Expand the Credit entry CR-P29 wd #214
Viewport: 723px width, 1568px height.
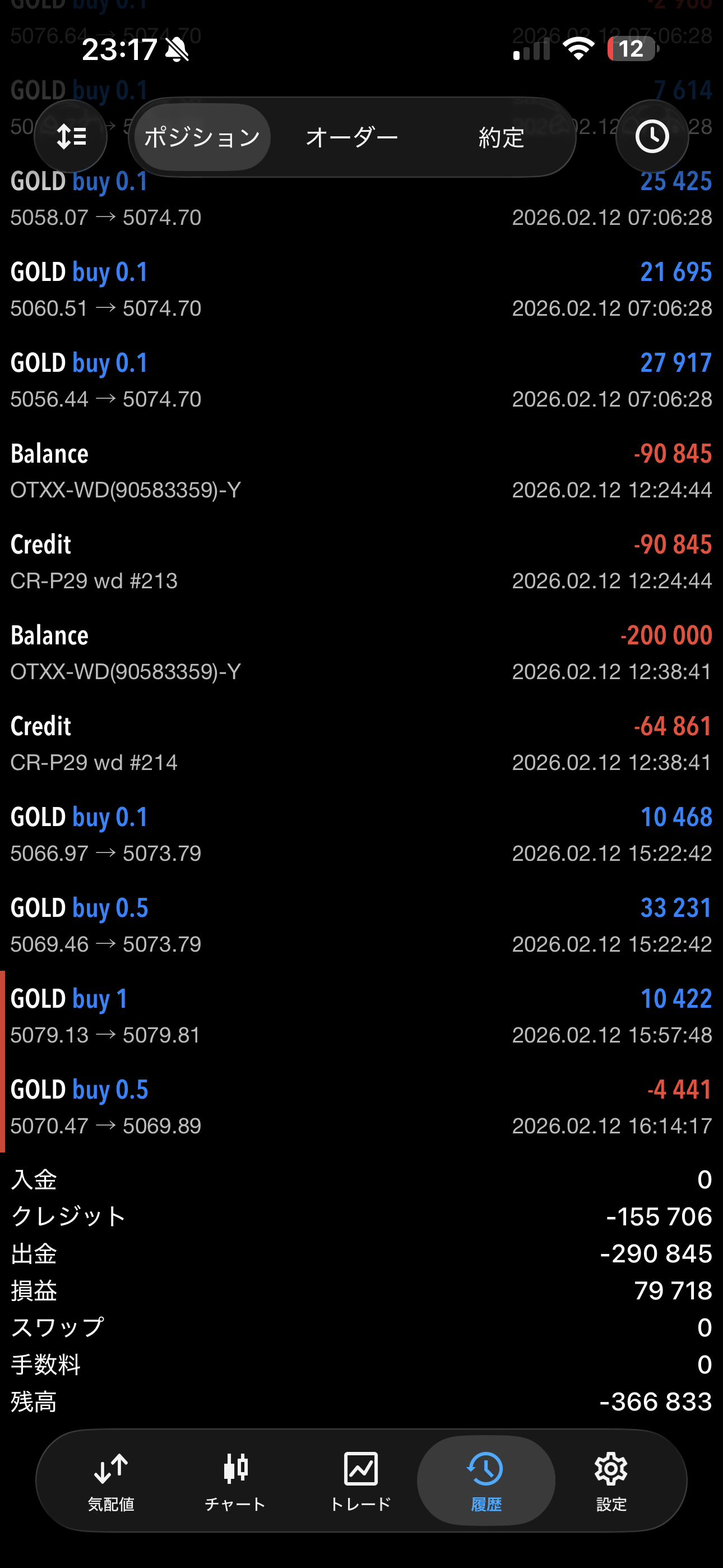tap(361, 743)
